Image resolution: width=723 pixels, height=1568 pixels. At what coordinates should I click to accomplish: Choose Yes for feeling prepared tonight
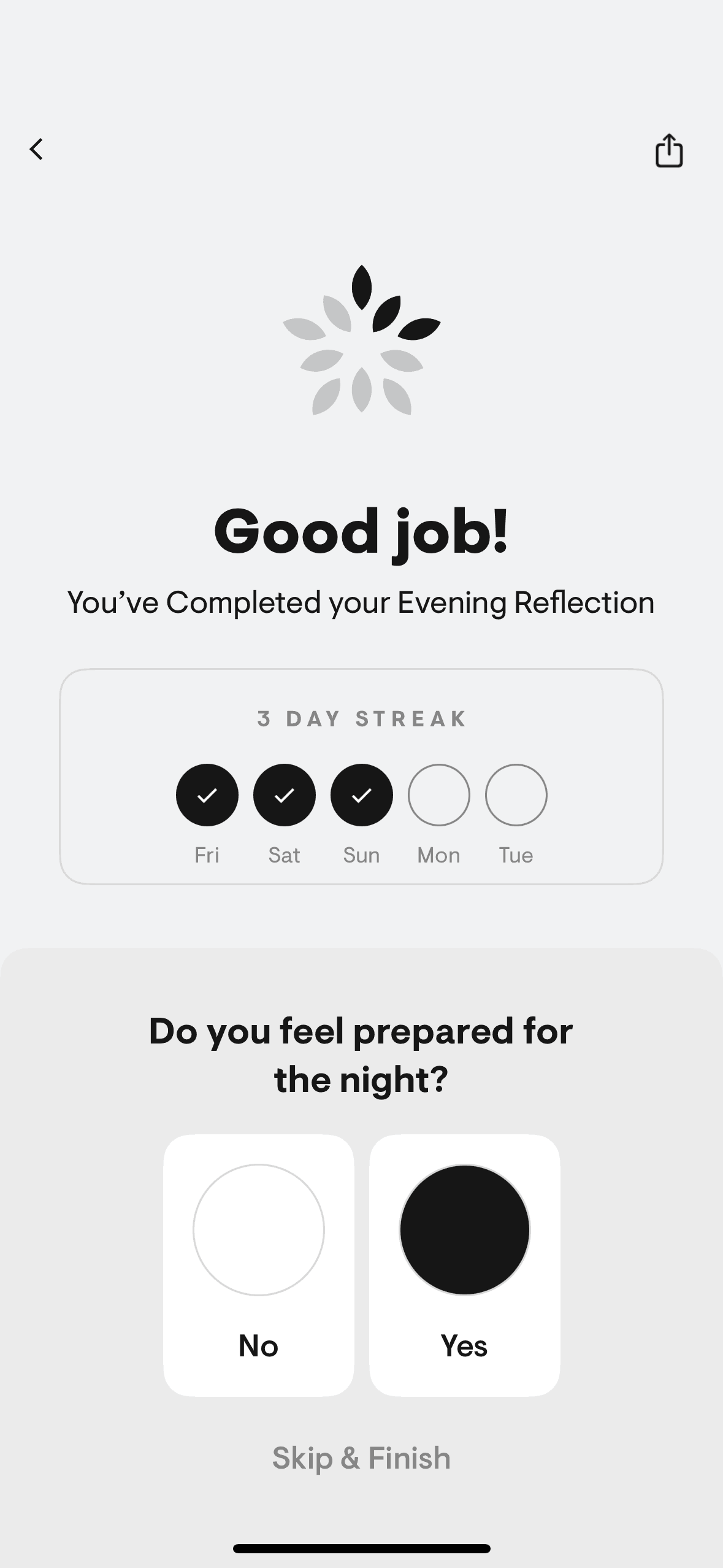click(x=464, y=1265)
